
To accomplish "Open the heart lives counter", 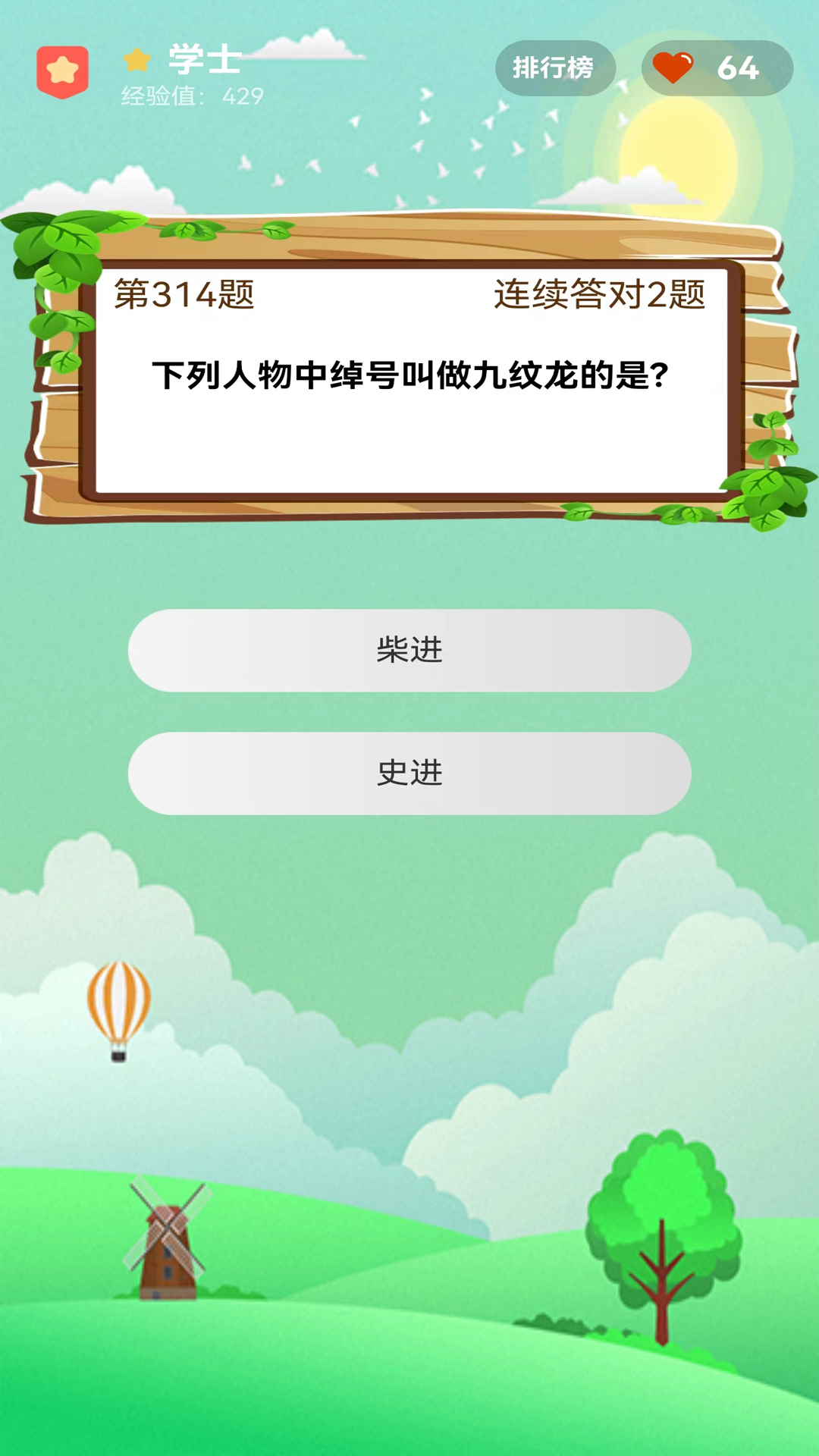I will point(717,68).
